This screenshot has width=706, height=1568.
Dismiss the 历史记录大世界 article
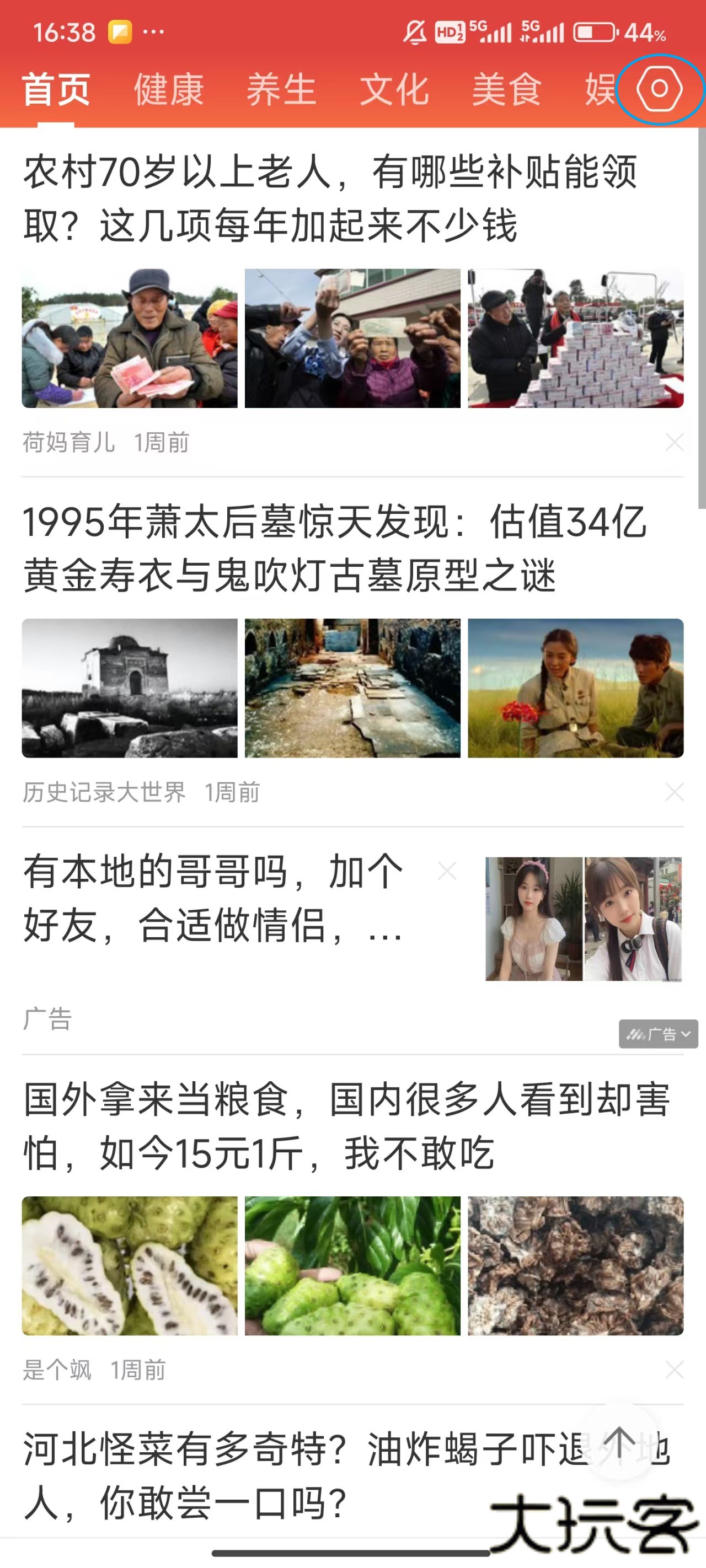coord(675,792)
